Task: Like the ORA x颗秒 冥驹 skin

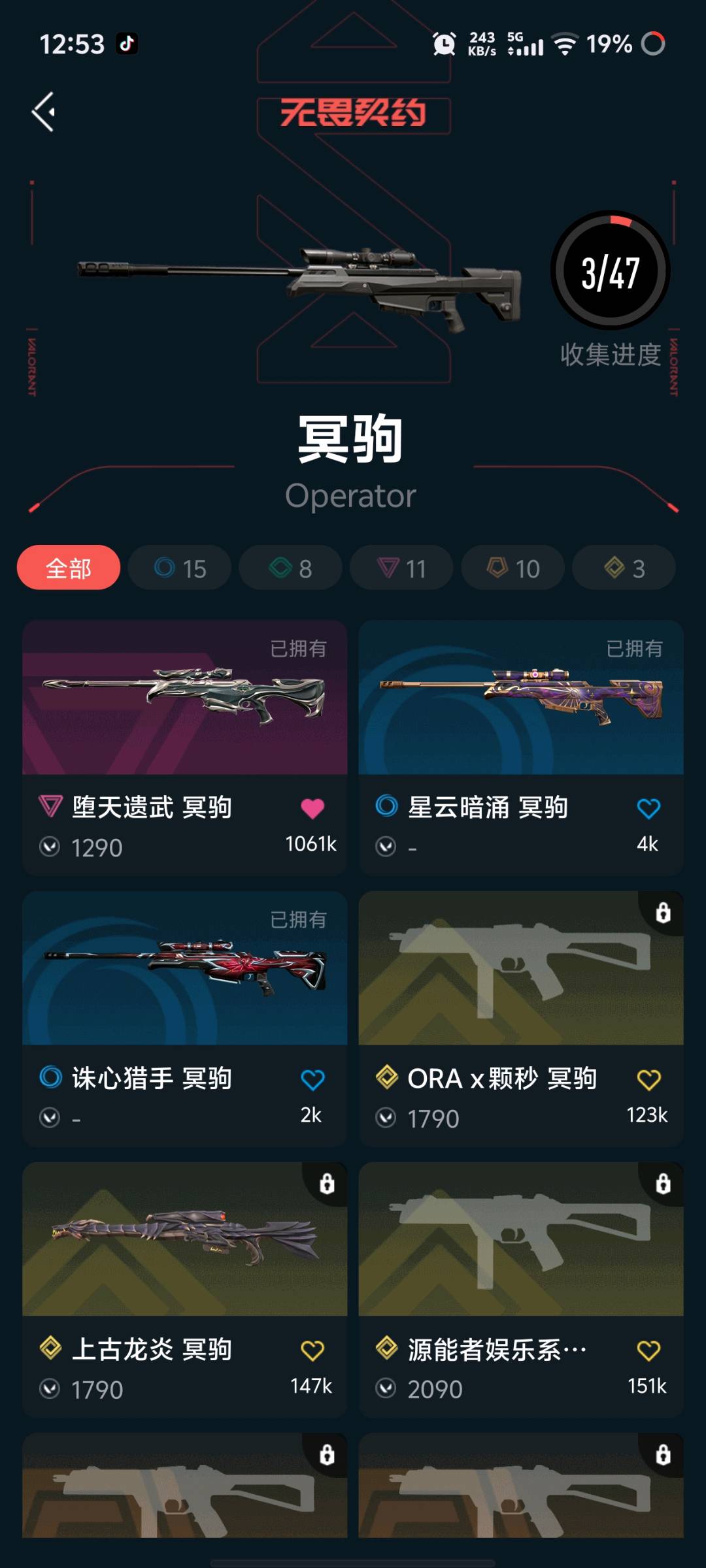Action: click(x=648, y=1080)
